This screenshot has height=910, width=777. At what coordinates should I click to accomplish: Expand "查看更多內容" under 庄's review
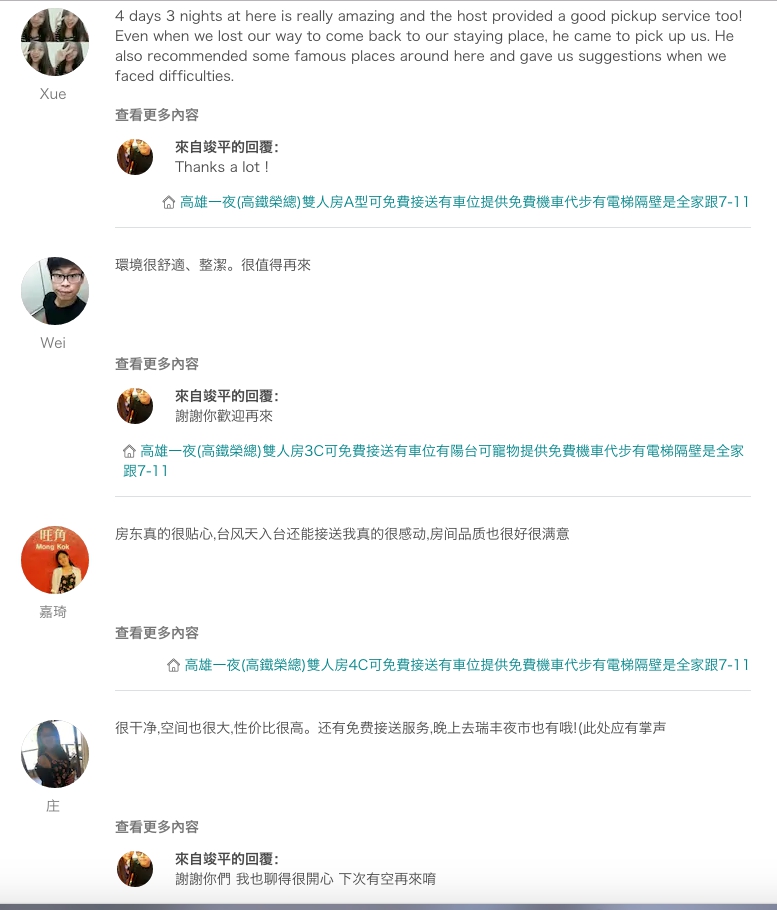click(157, 827)
